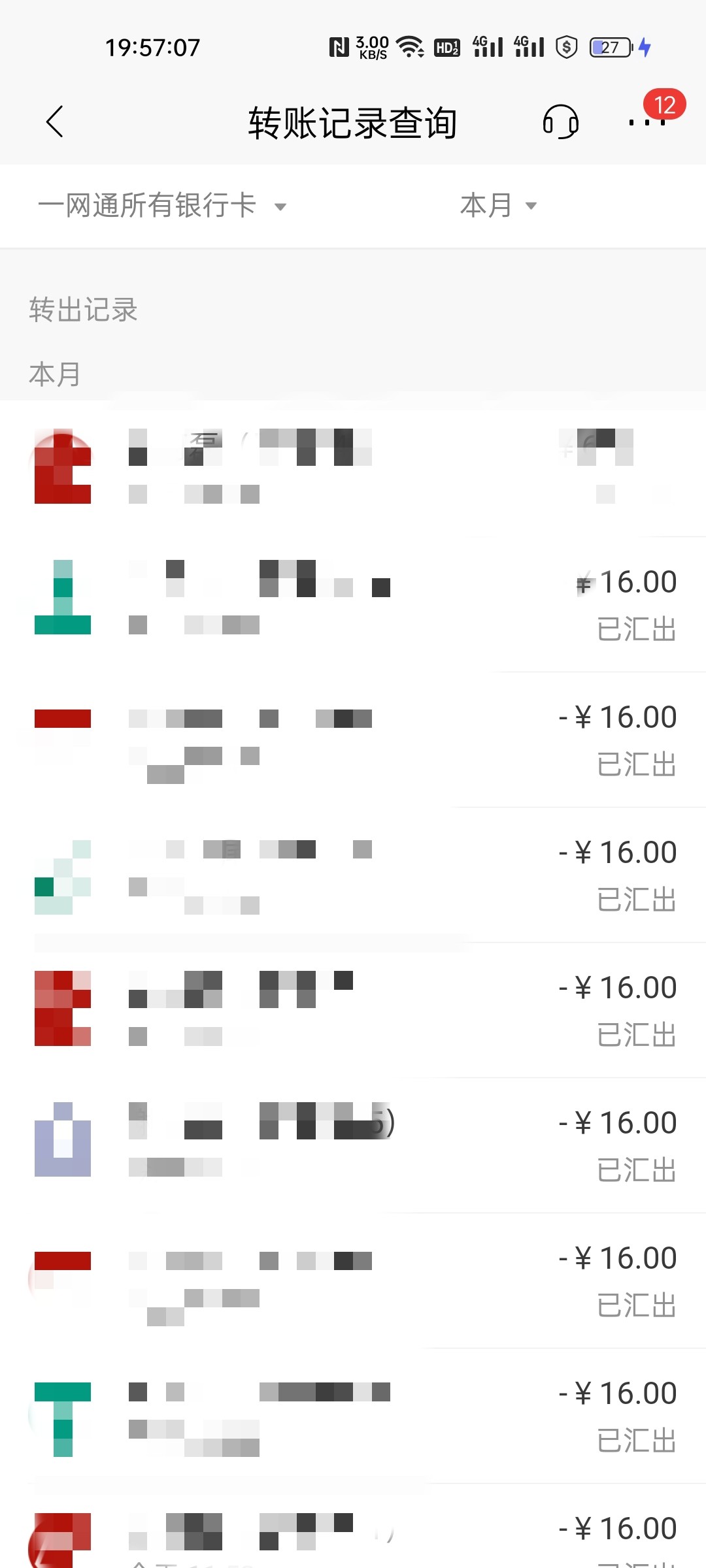This screenshot has height=1568, width=706.
Task: Contact customer service via headset icon
Action: [560, 122]
